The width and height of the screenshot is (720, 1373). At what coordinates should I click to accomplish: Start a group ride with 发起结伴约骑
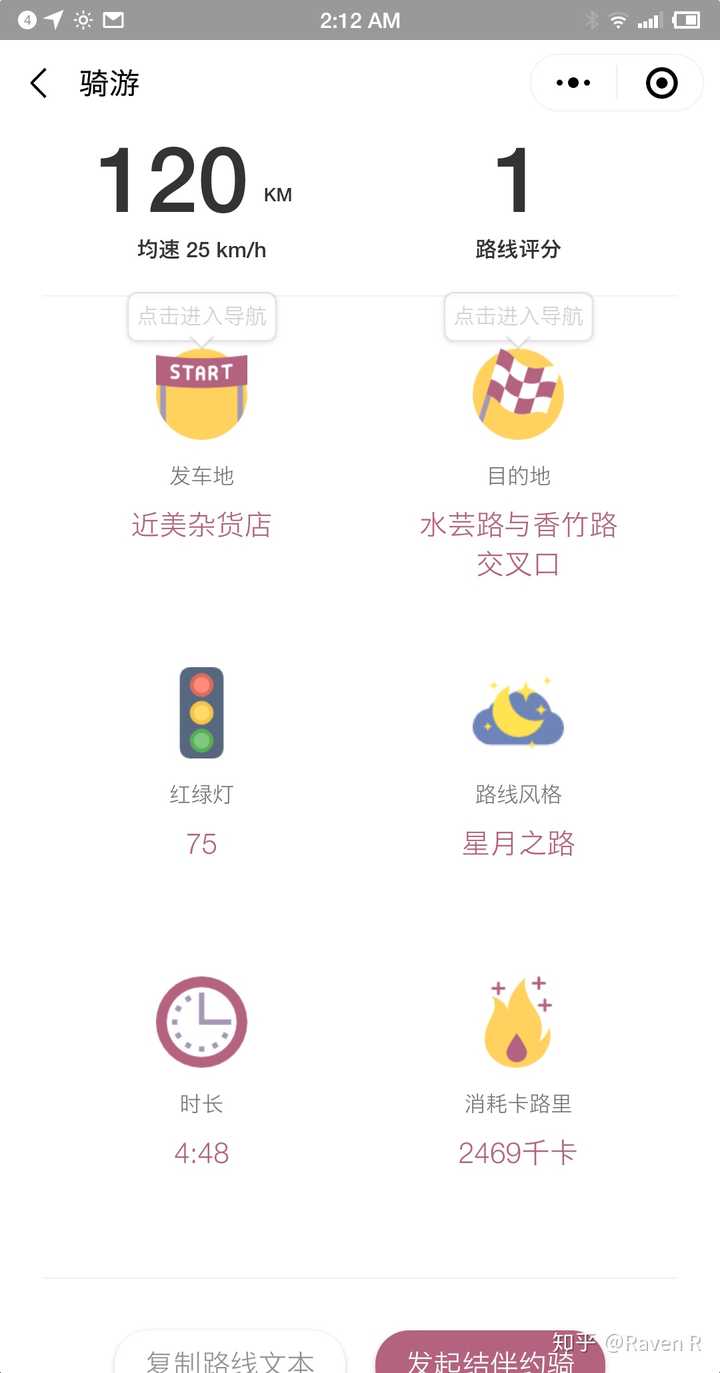click(x=490, y=1358)
